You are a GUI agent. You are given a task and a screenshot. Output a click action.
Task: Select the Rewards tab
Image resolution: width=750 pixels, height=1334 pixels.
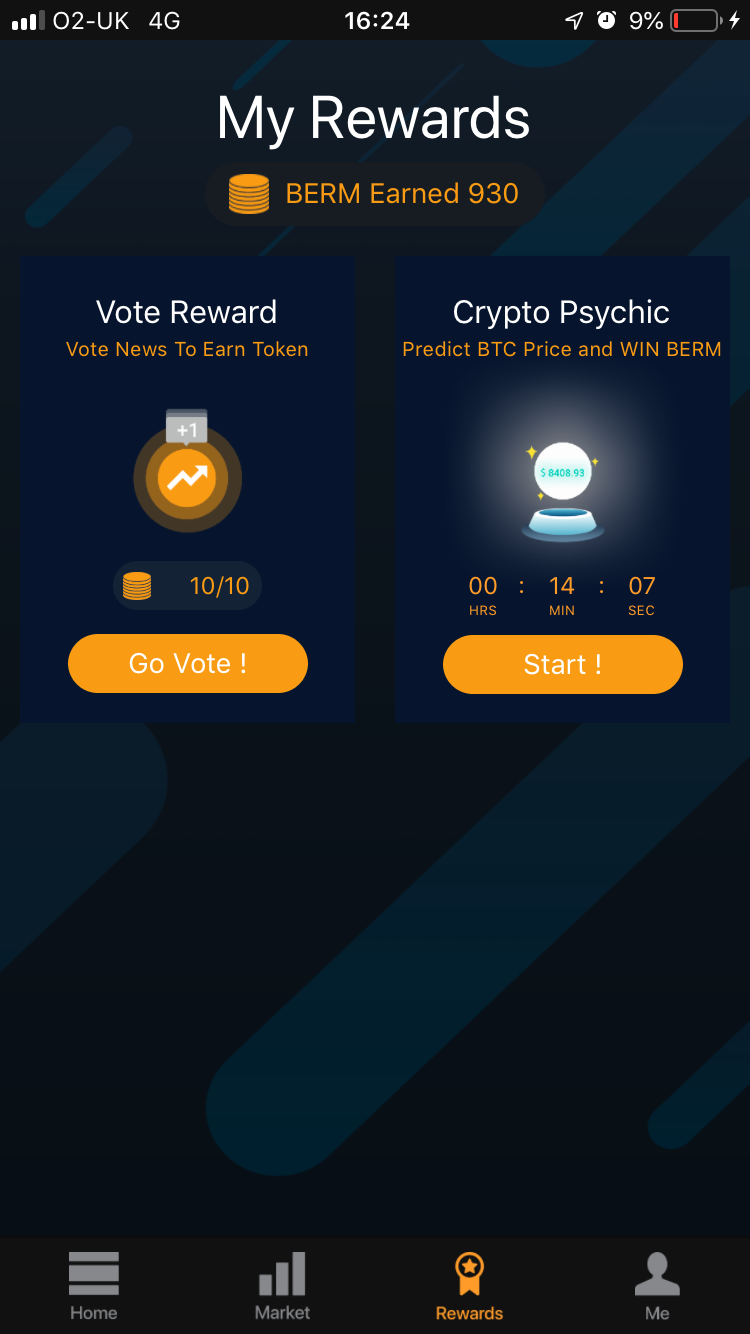tap(469, 1286)
